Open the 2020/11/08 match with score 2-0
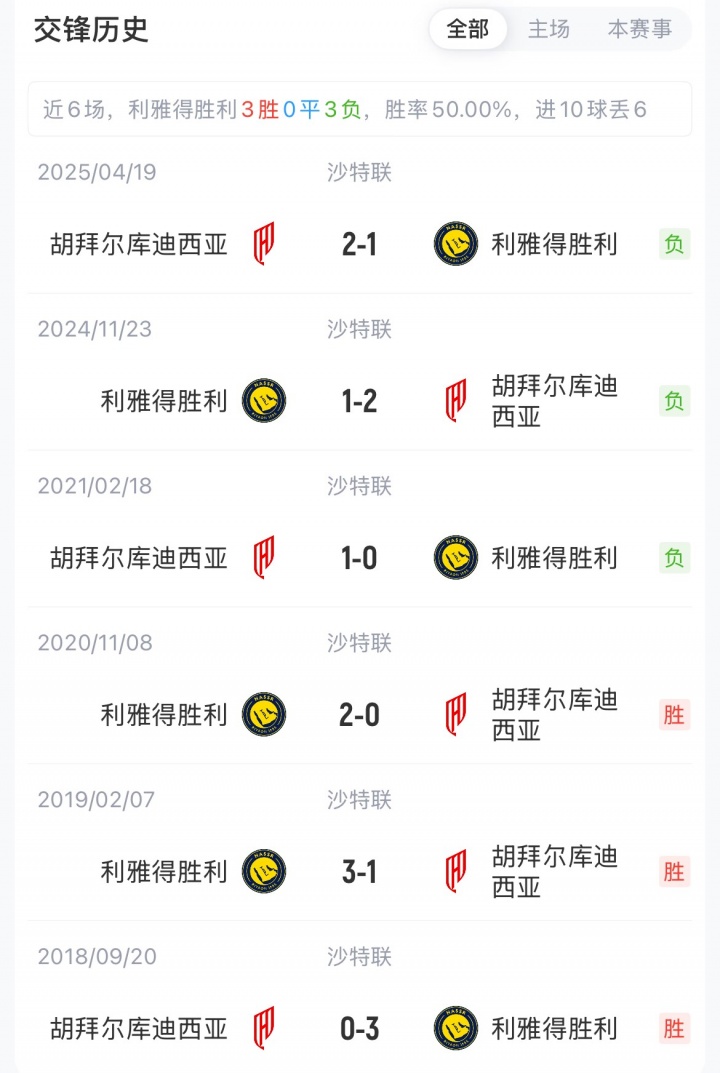Image resolution: width=720 pixels, height=1073 pixels. 359,715
